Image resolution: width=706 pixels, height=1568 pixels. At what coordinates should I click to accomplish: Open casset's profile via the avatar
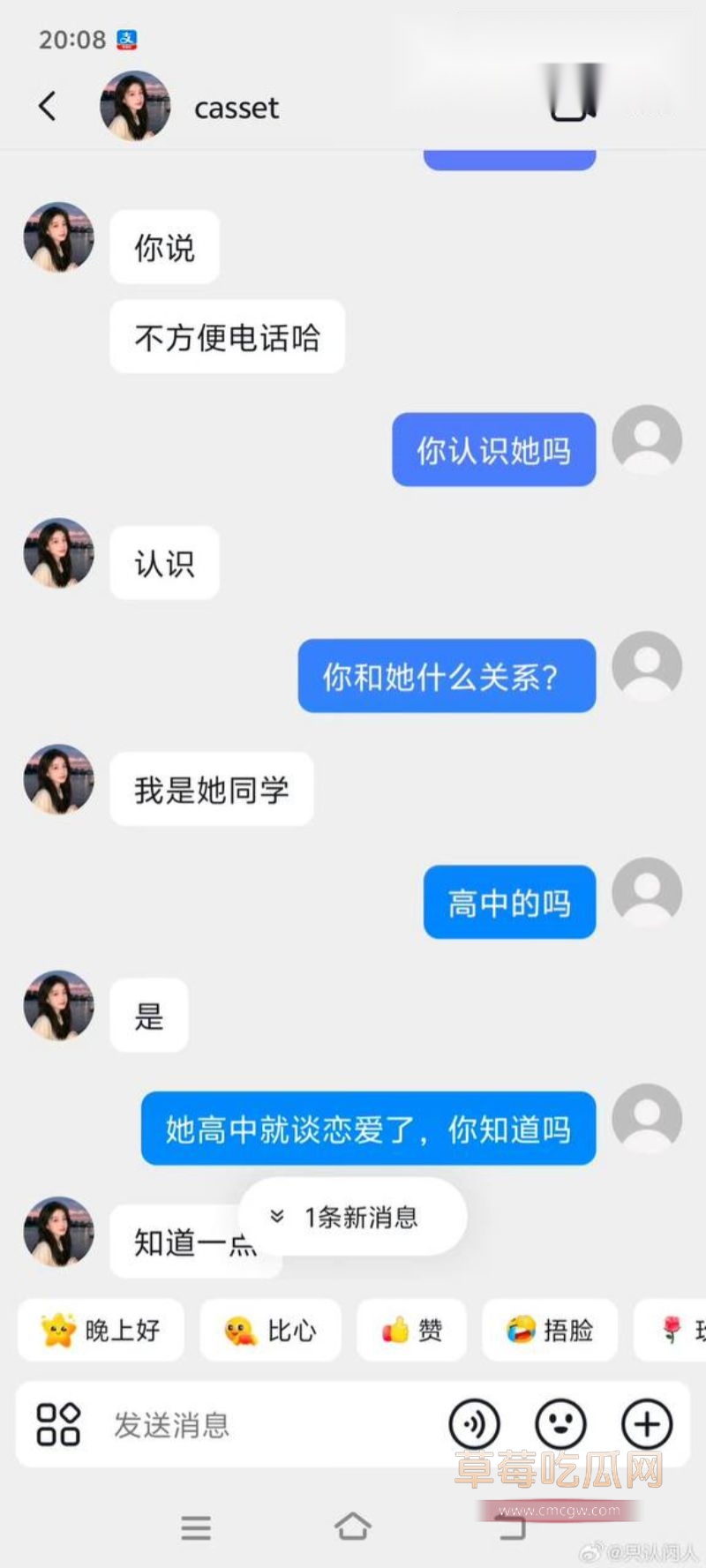point(133,106)
